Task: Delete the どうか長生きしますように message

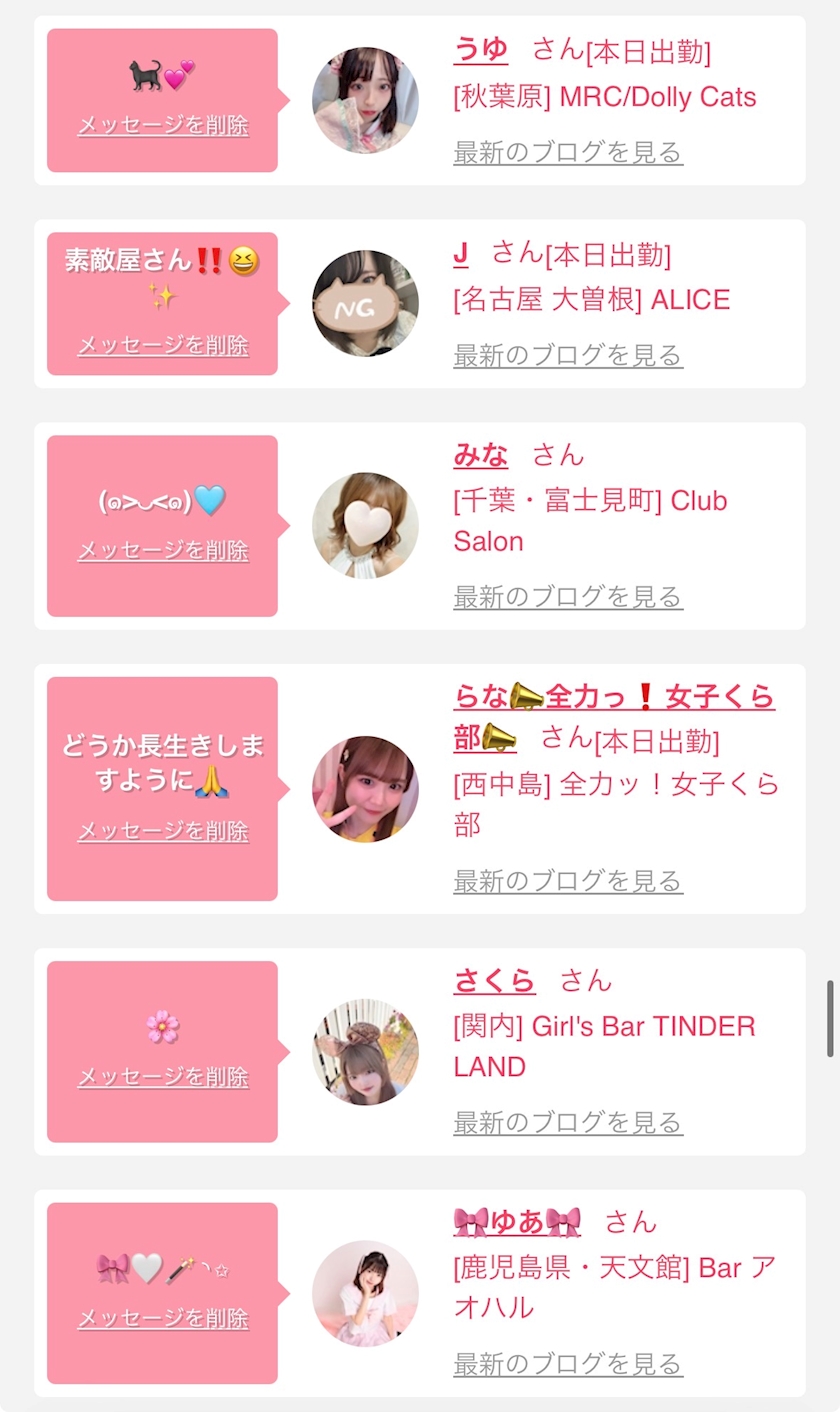Action: [x=163, y=832]
